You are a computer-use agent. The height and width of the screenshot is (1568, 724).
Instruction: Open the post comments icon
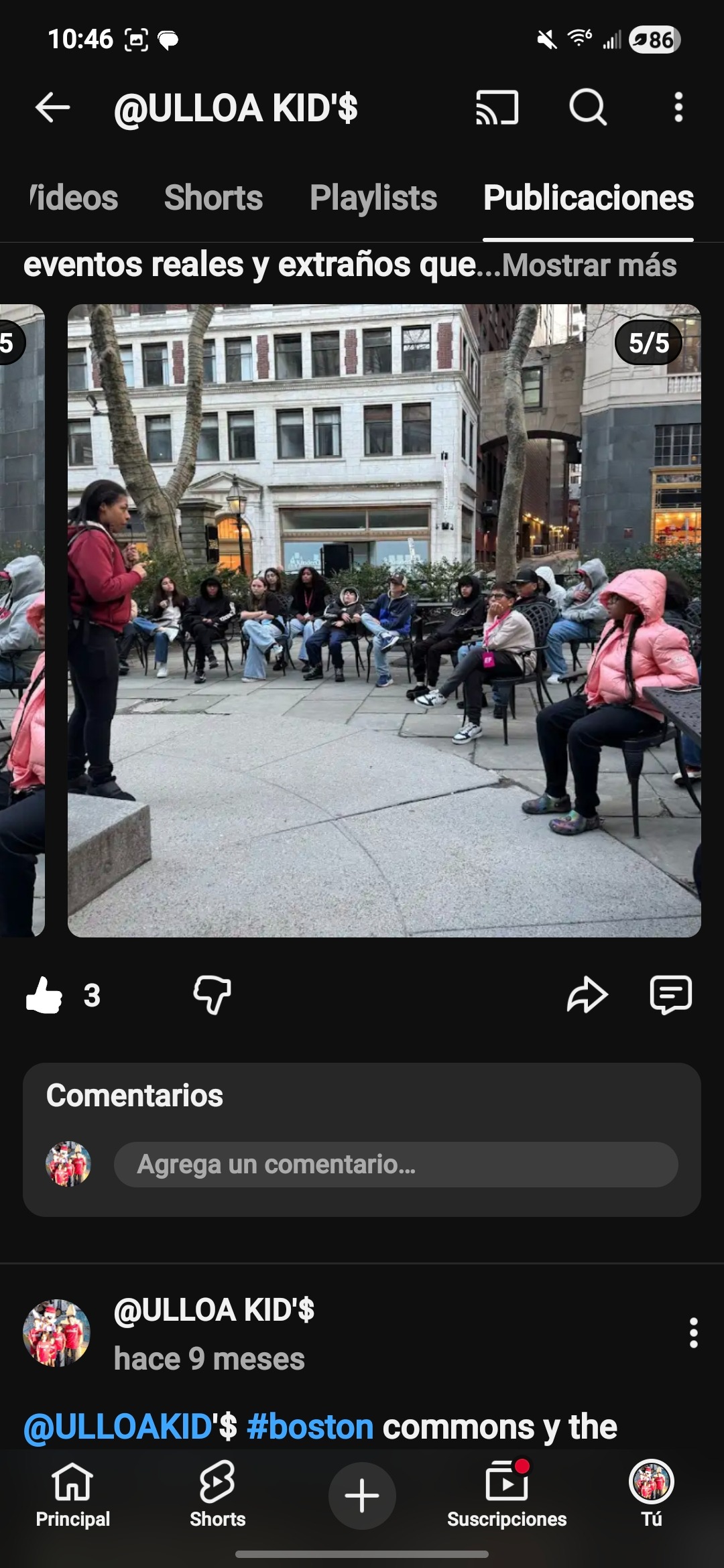tap(670, 994)
